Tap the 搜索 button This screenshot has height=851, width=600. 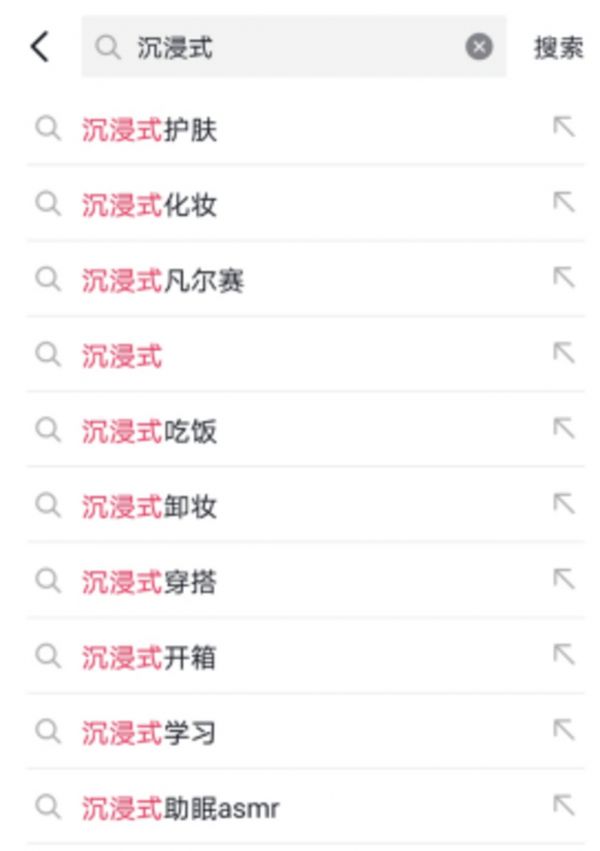(558, 47)
